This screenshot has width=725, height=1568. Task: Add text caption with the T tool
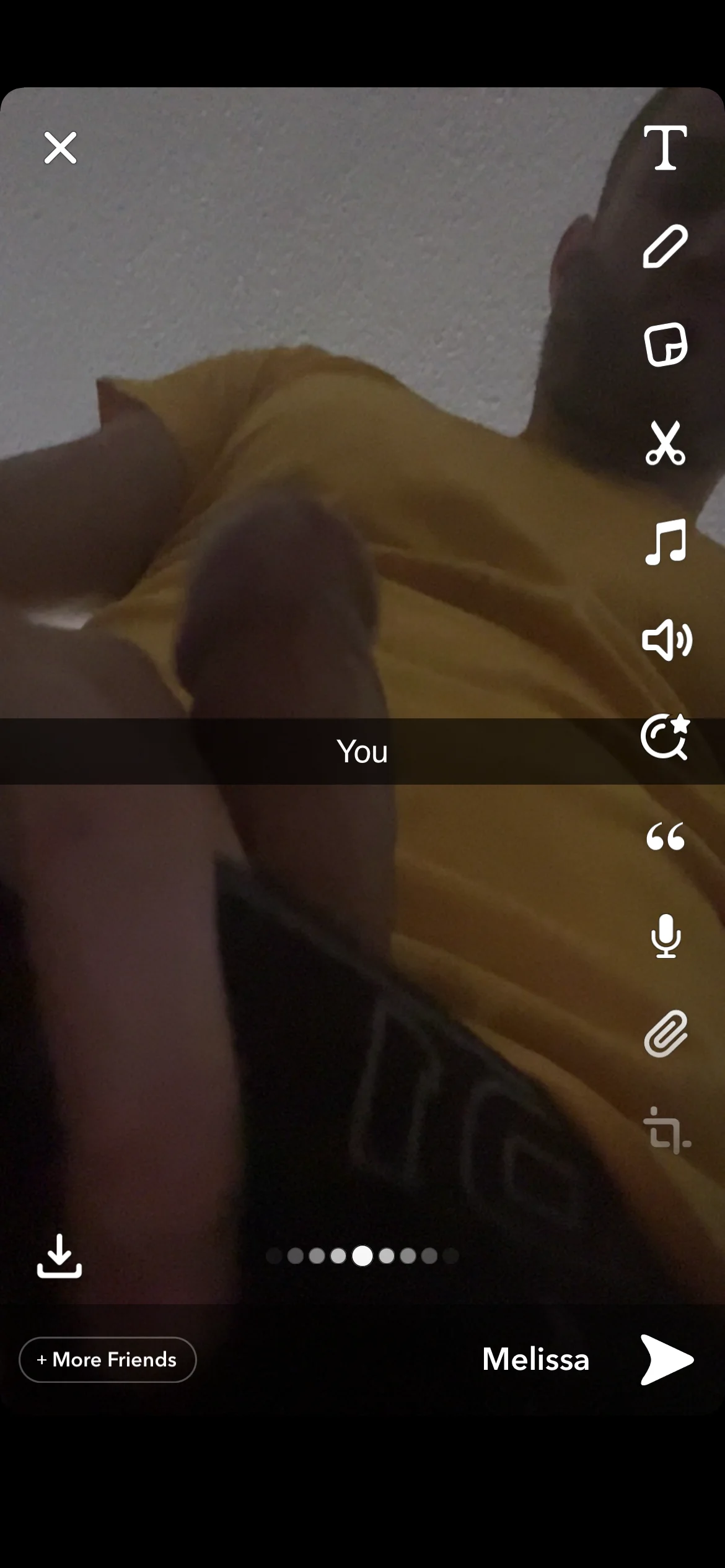click(x=665, y=147)
